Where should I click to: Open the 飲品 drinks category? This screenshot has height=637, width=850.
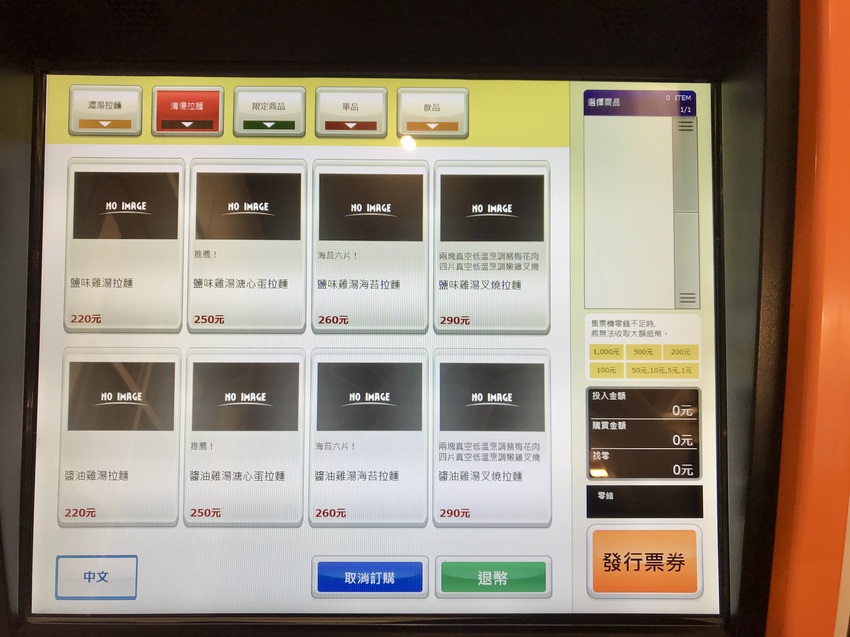(432, 111)
